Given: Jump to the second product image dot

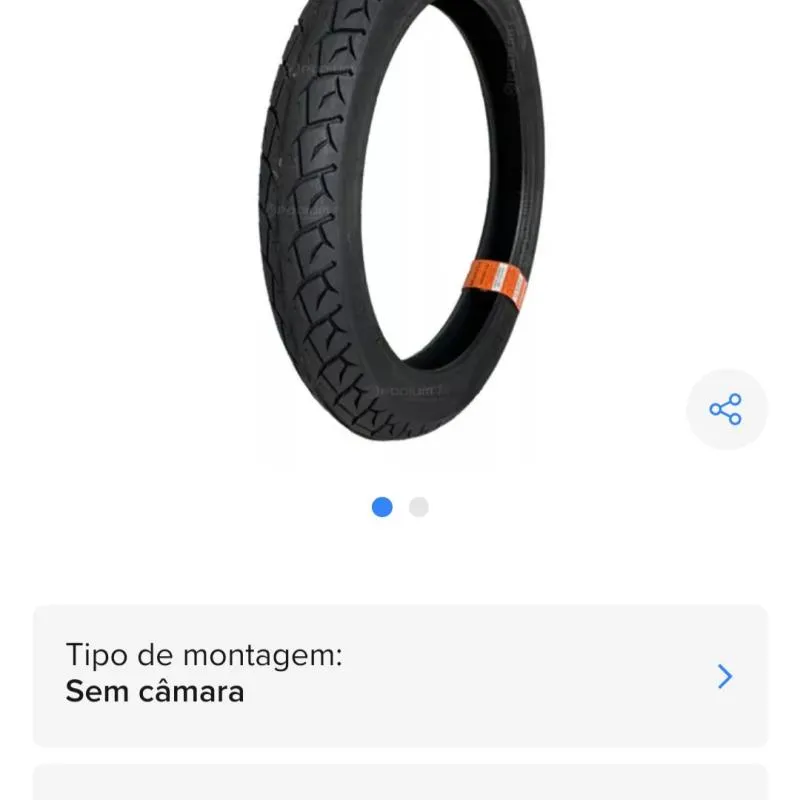Looking at the screenshot, I should tap(419, 507).
